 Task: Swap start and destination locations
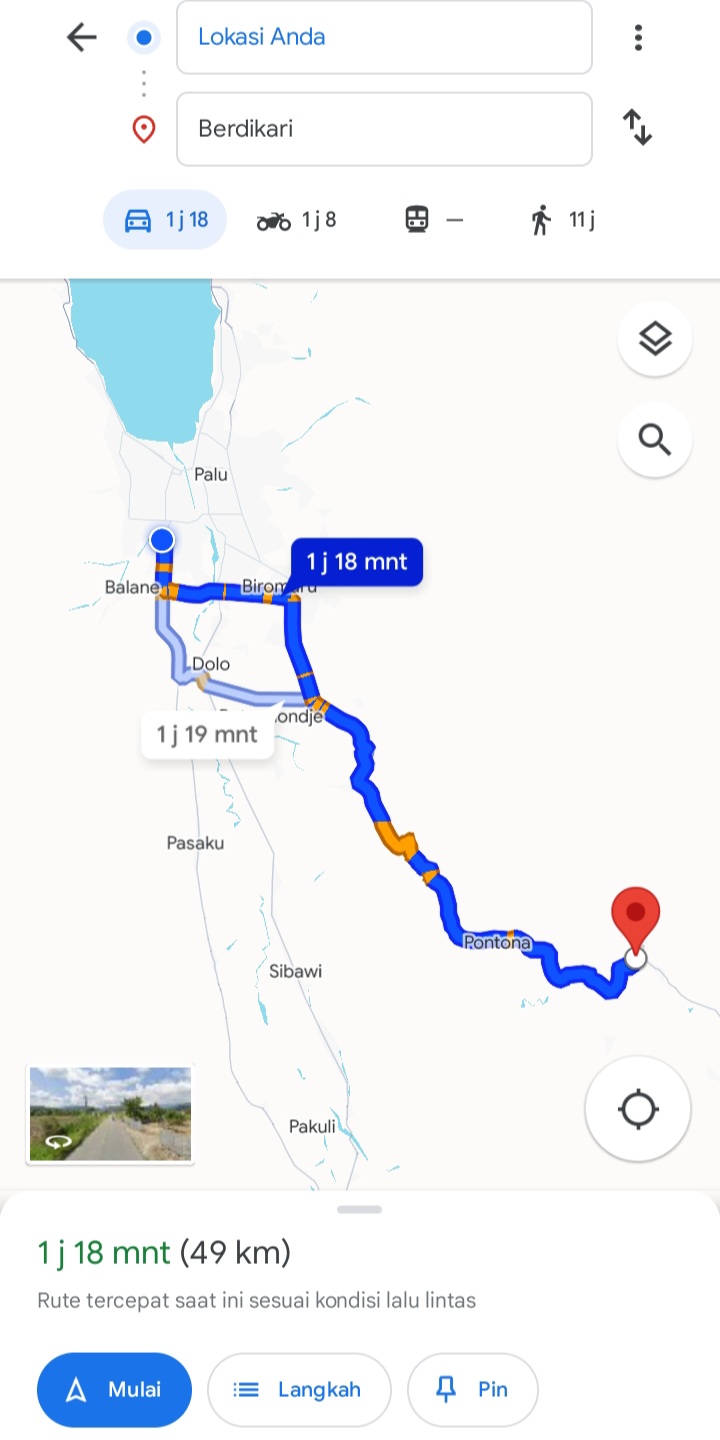tap(638, 128)
